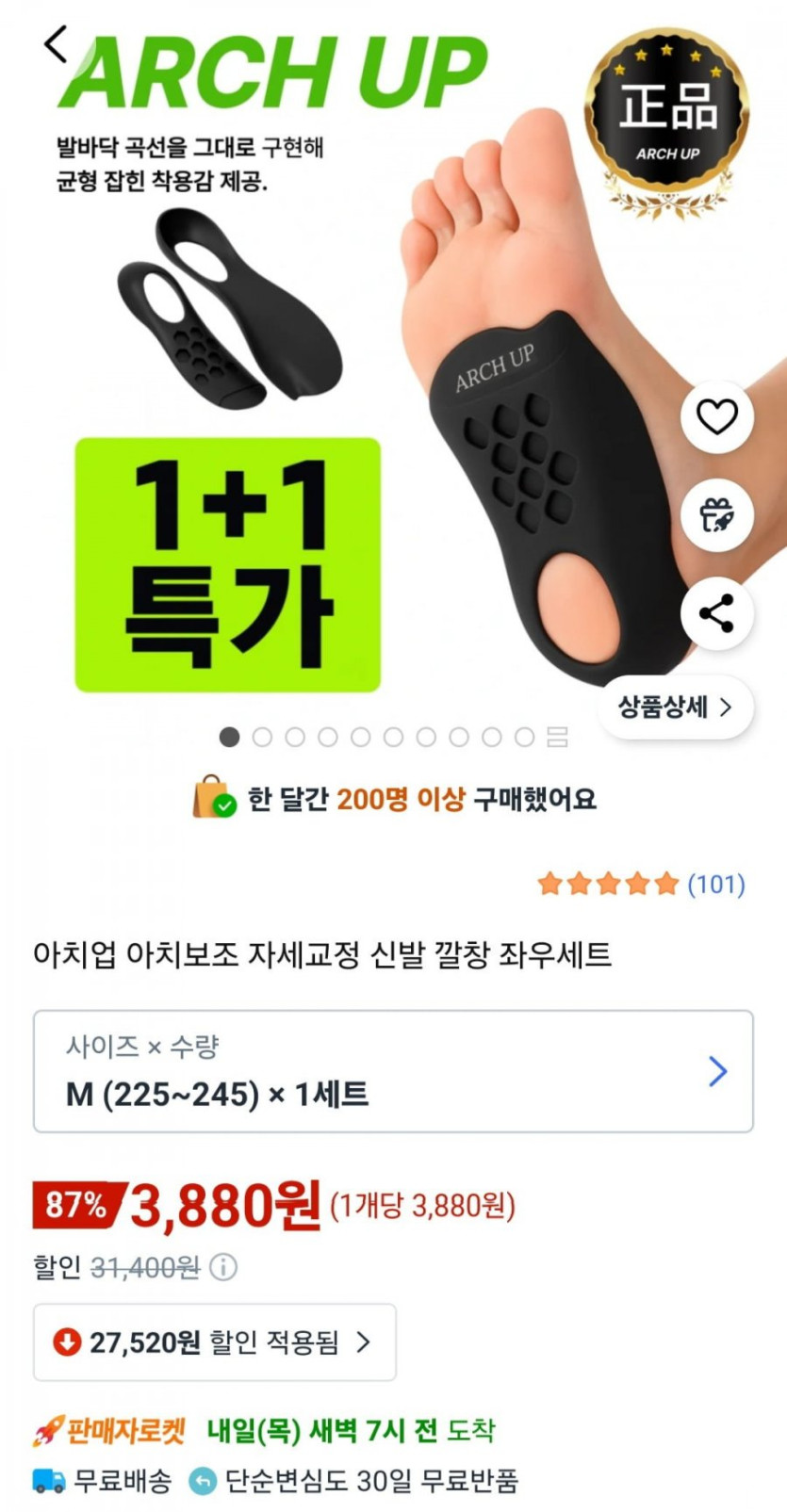Go back with the top-left arrow
Image resolution: width=787 pixels, height=1512 pixels.
[x=56, y=44]
